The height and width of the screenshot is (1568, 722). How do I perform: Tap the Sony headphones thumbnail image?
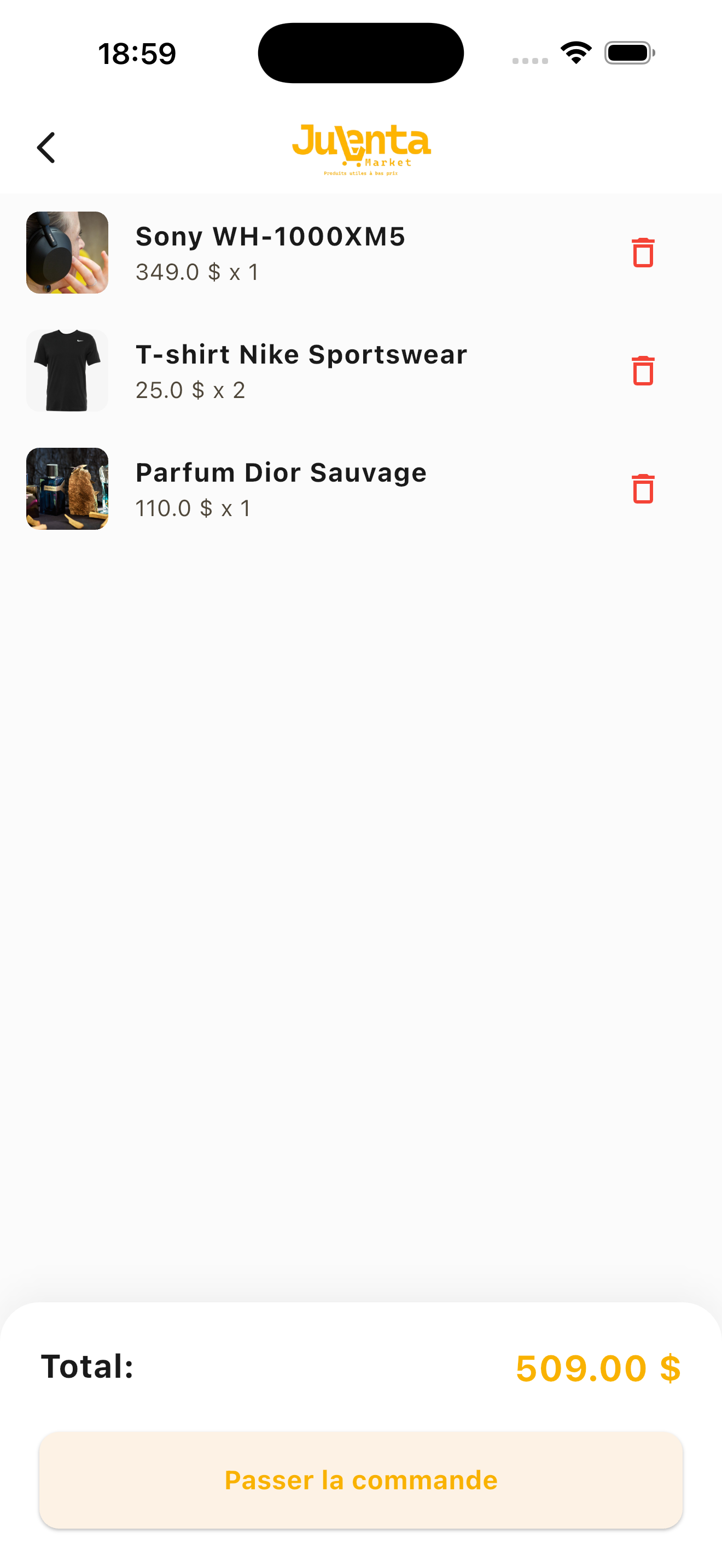[67, 252]
